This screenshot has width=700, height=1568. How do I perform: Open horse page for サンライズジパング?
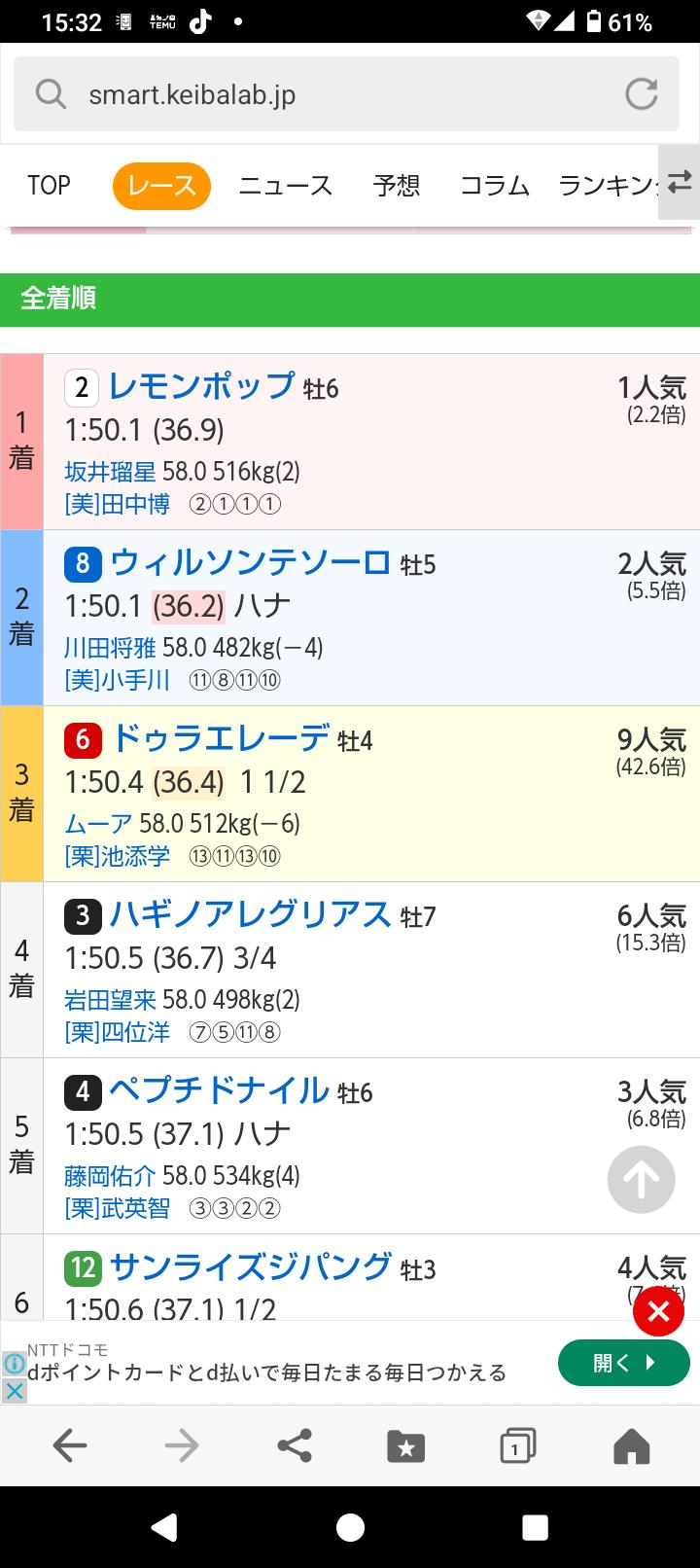[x=250, y=1266]
